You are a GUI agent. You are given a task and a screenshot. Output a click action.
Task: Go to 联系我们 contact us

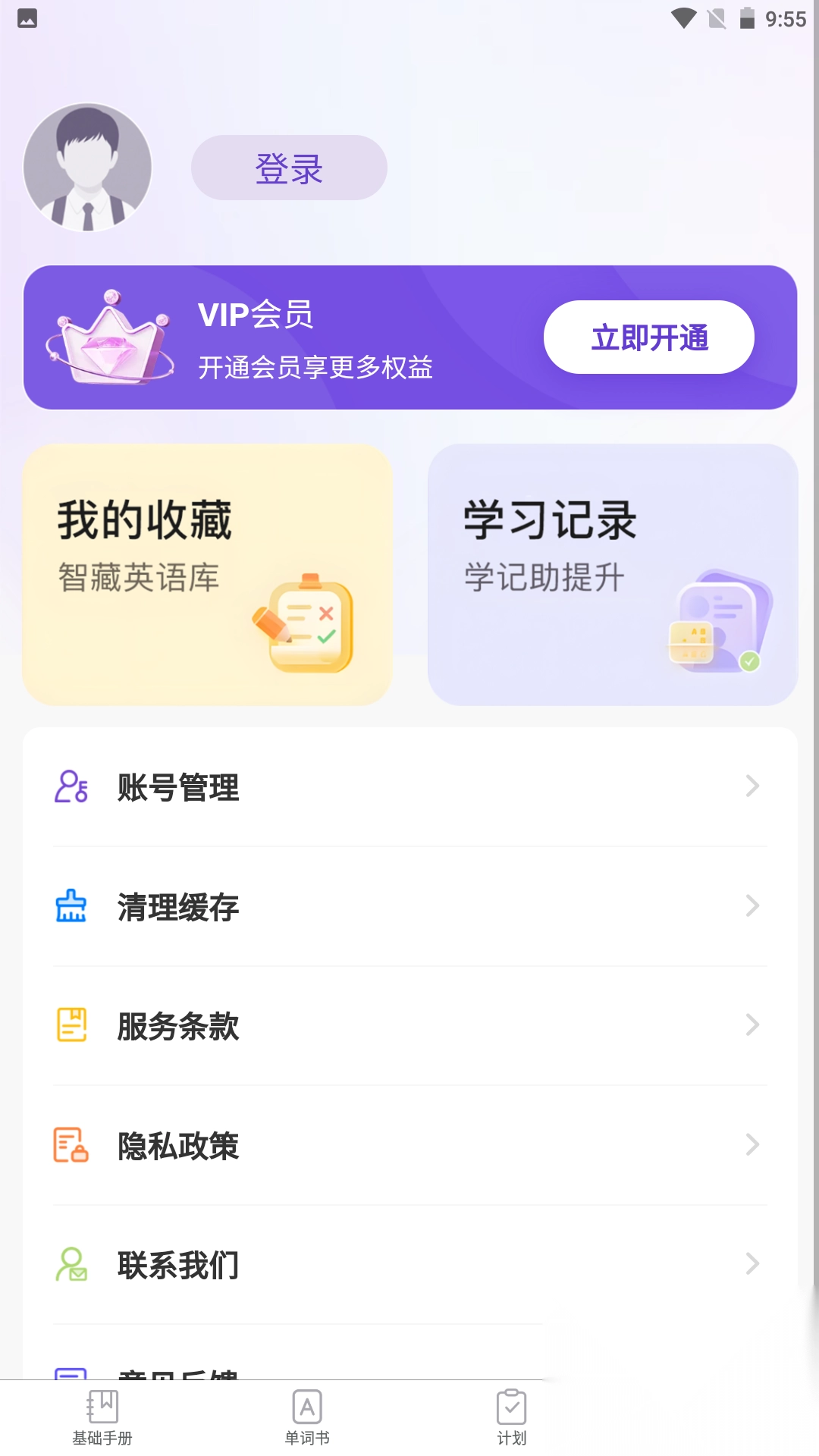pos(409,1265)
